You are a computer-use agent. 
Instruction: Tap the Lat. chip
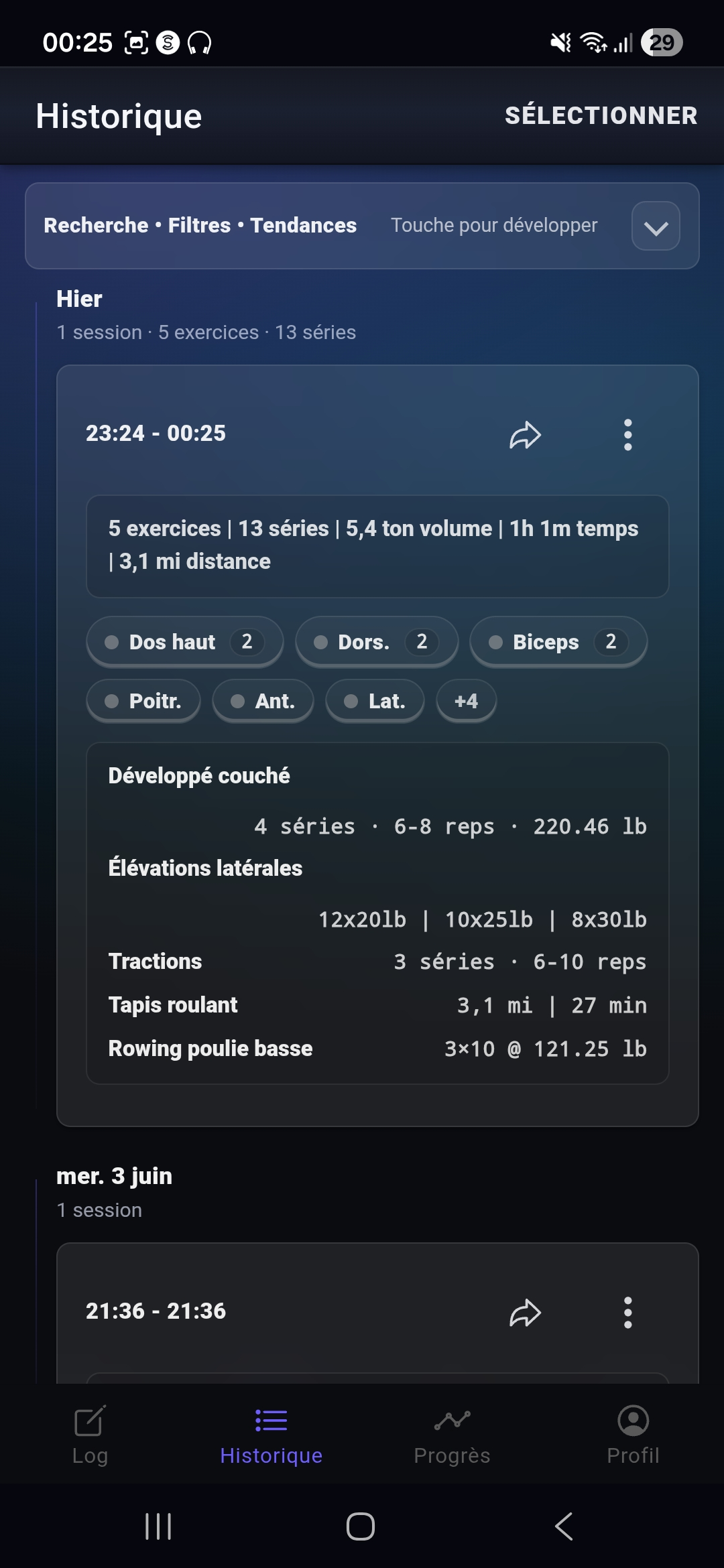[x=375, y=701]
